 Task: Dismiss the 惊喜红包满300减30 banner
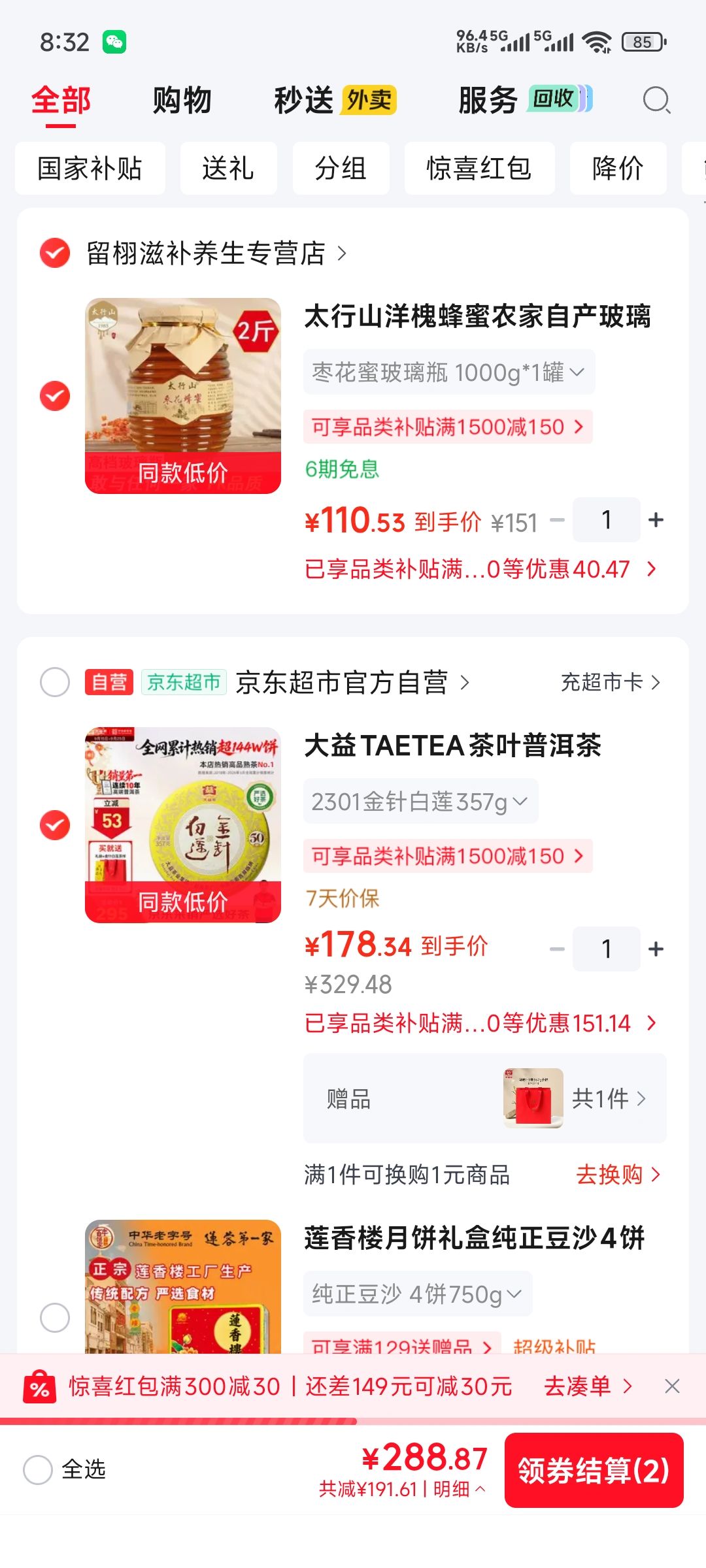pos(672,1386)
